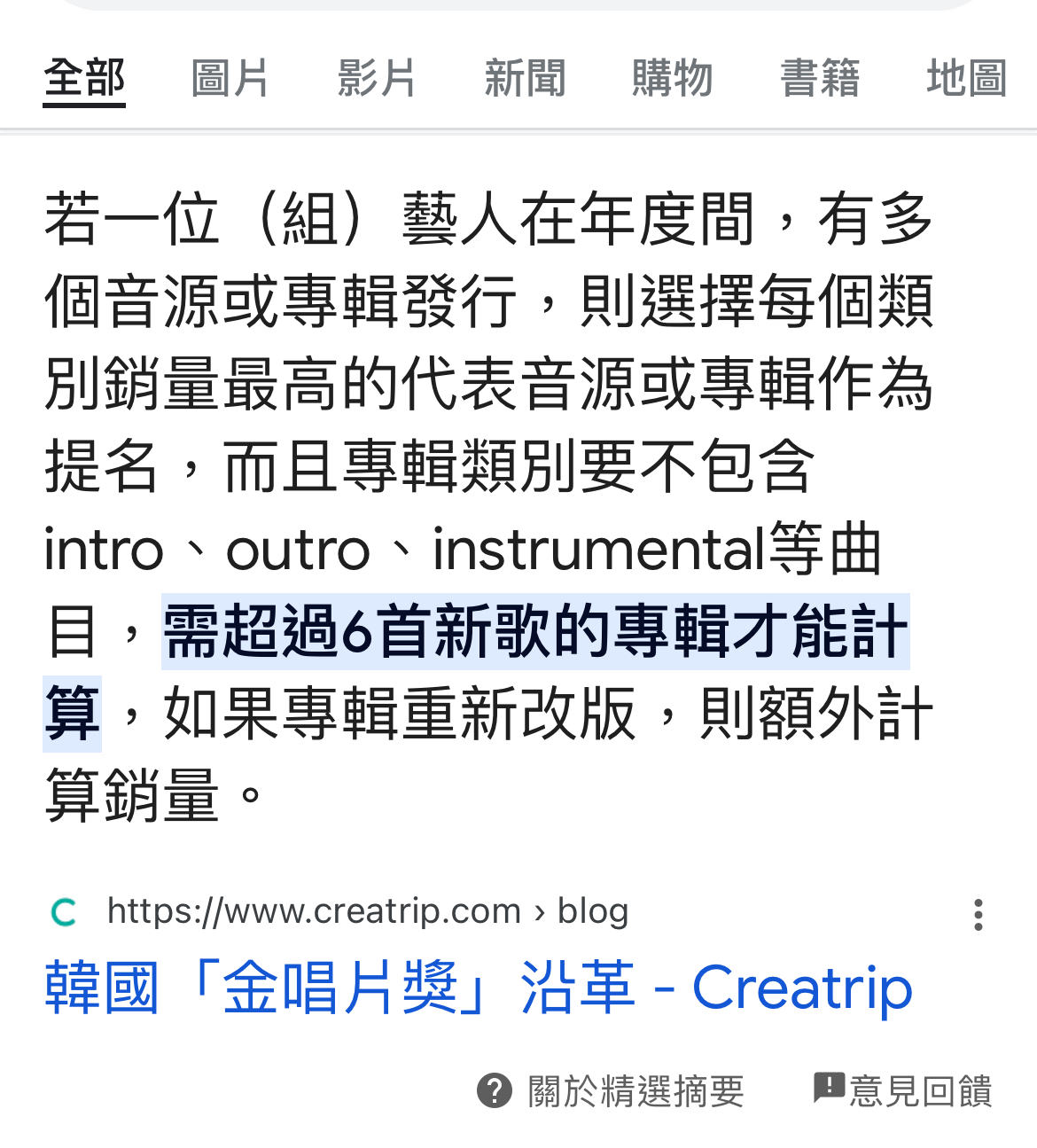
Task: Switch to the 圖片 tab
Action: pyautogui.click(x=230, y=78)
